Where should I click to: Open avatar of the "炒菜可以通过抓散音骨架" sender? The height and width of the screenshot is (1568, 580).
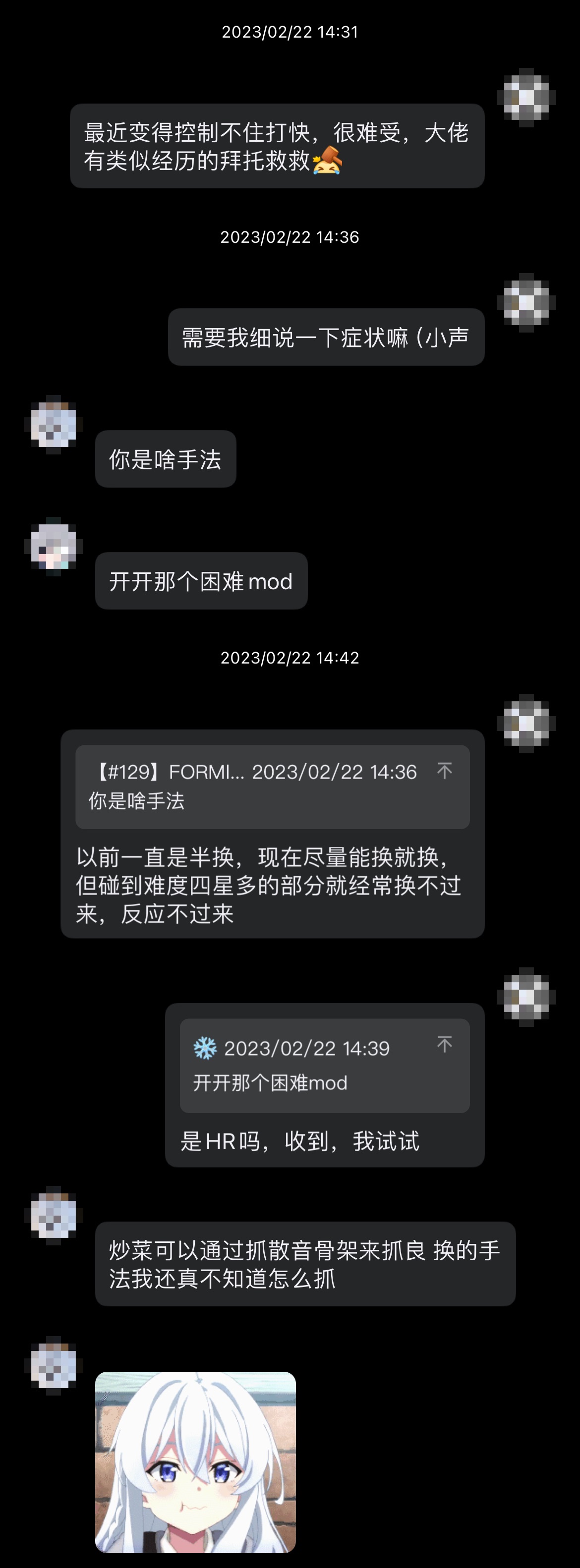pyautogui.click(x=54, y=1216)
